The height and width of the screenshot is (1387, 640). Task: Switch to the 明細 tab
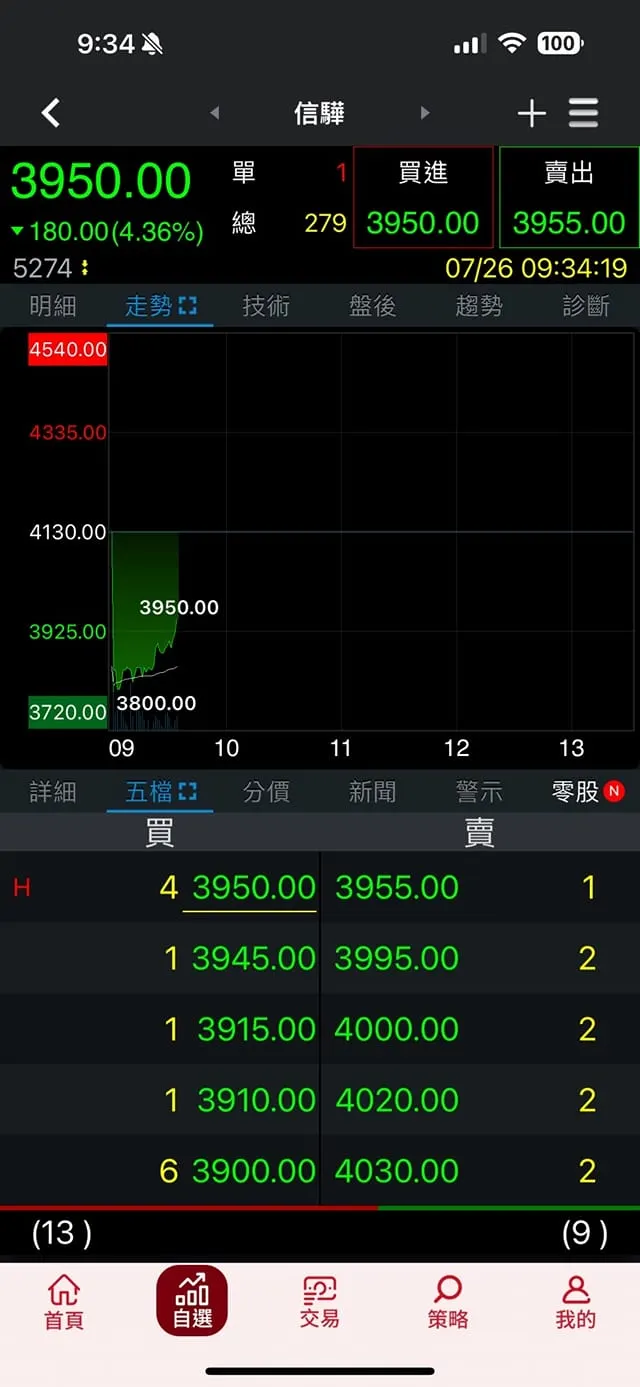[53, 306]
